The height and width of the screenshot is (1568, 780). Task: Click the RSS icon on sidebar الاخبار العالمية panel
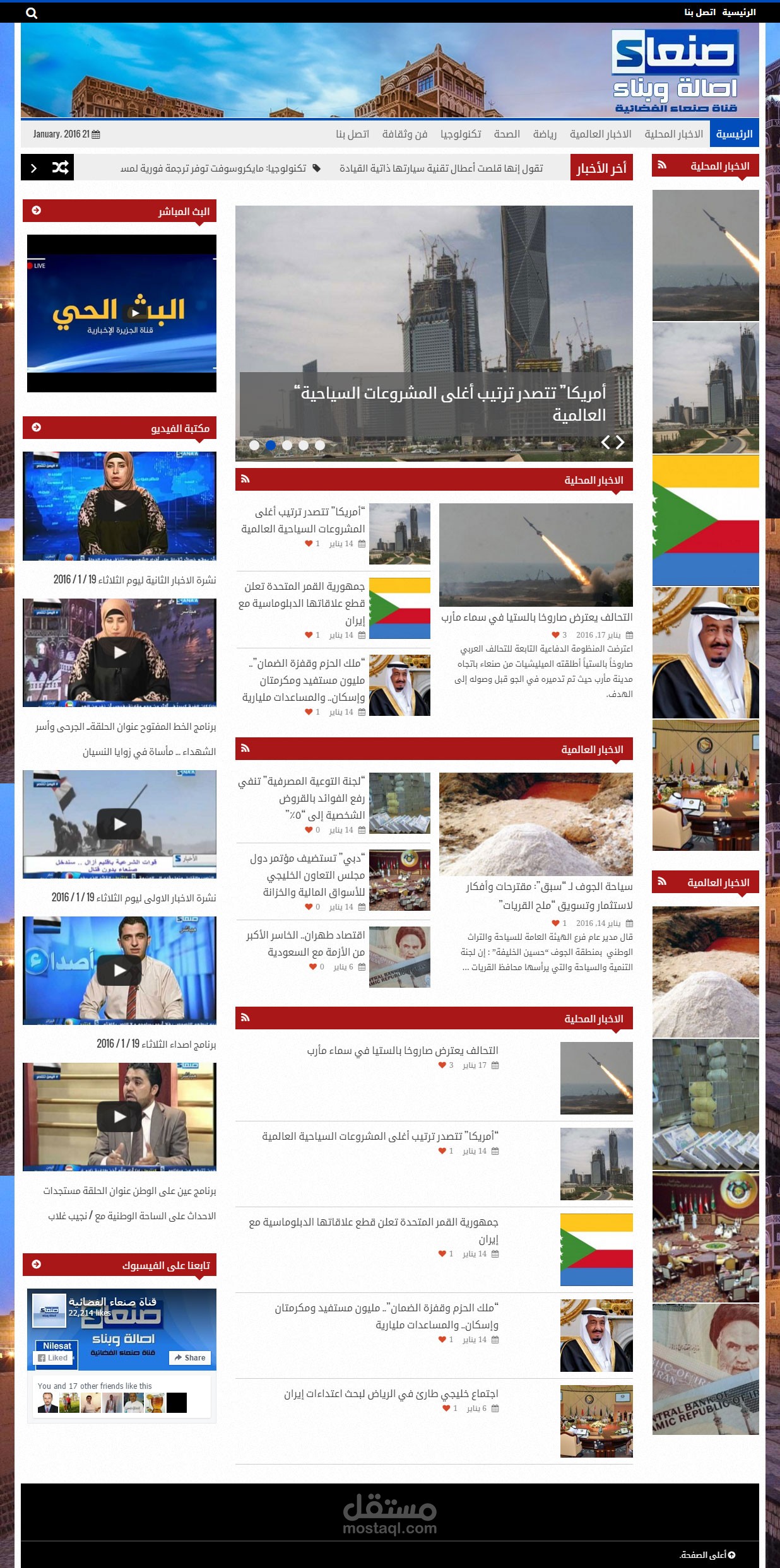pos(661,882)
